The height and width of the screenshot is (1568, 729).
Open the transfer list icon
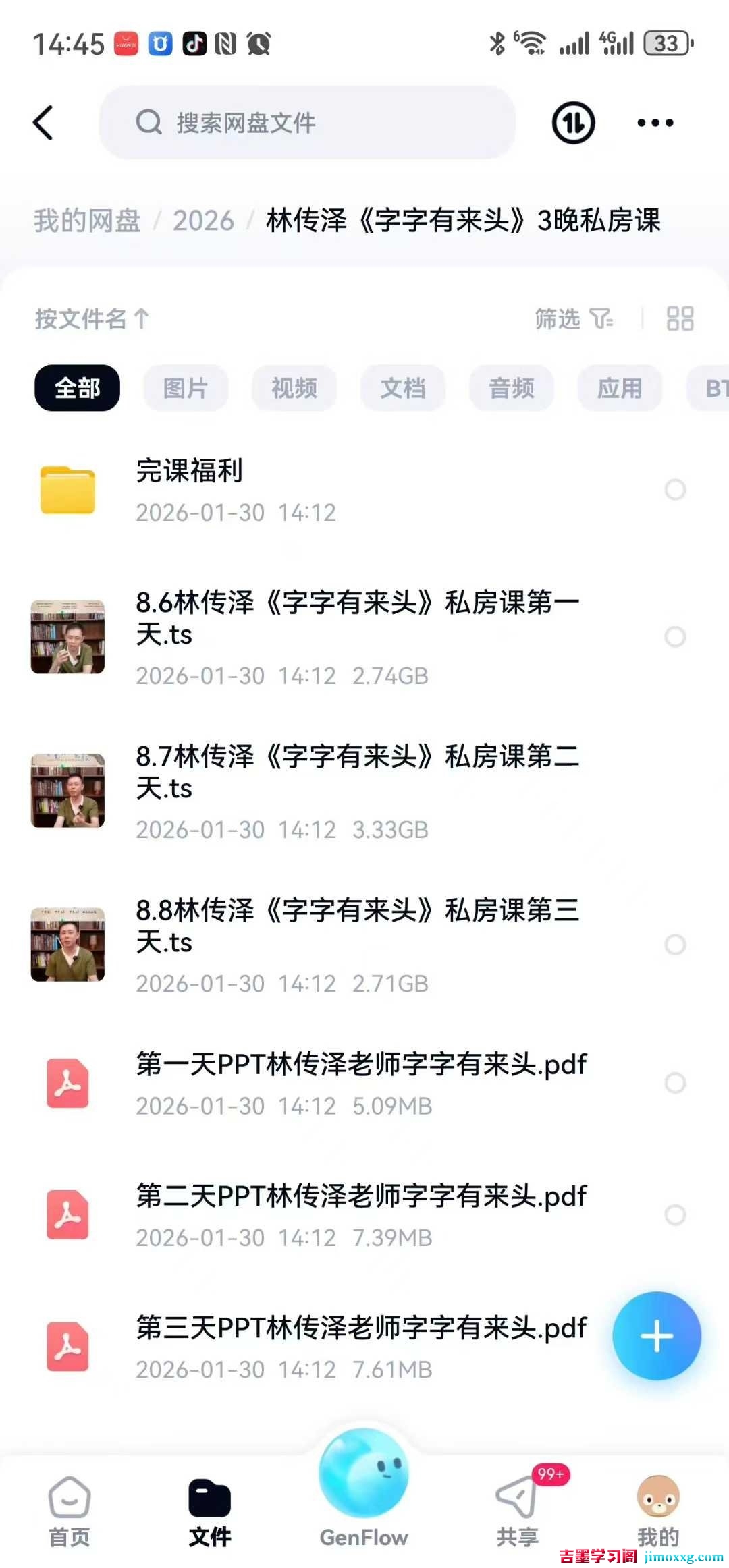coord(573,123)
